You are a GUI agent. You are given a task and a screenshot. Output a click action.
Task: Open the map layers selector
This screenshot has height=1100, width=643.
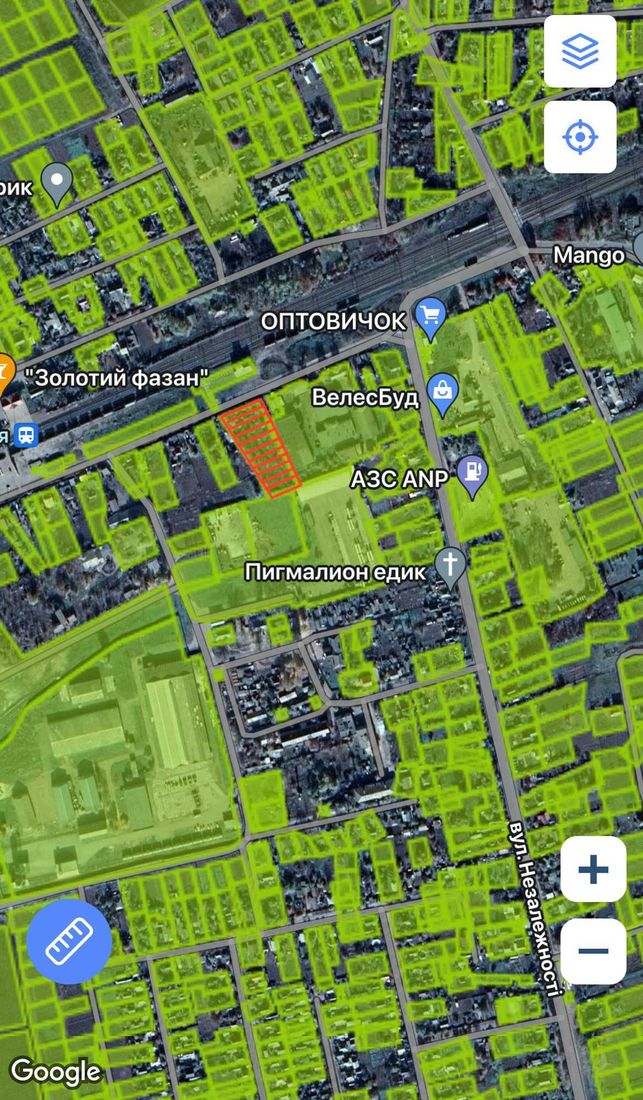pyautogui.click(x=580, y=51)
